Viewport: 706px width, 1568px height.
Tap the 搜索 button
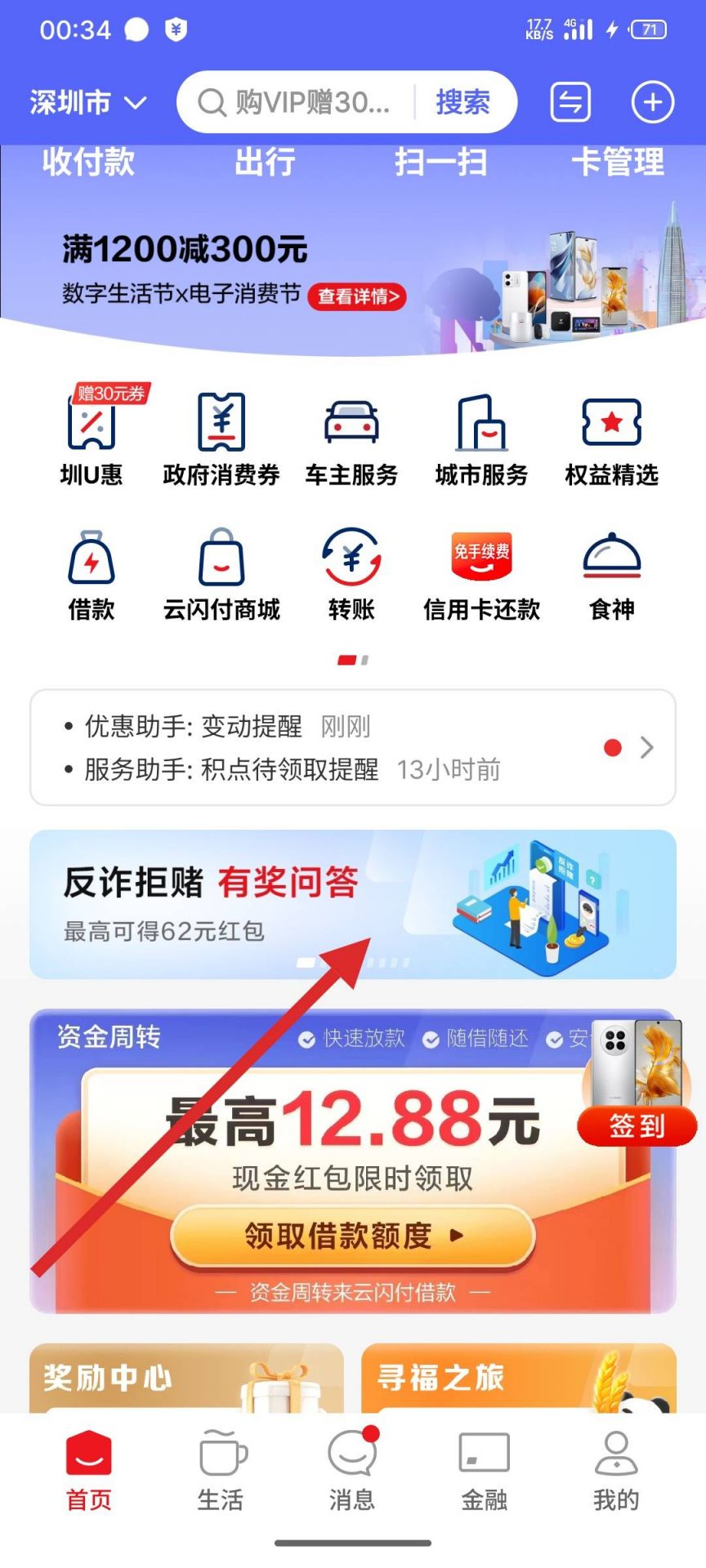[x=462, y=103]
